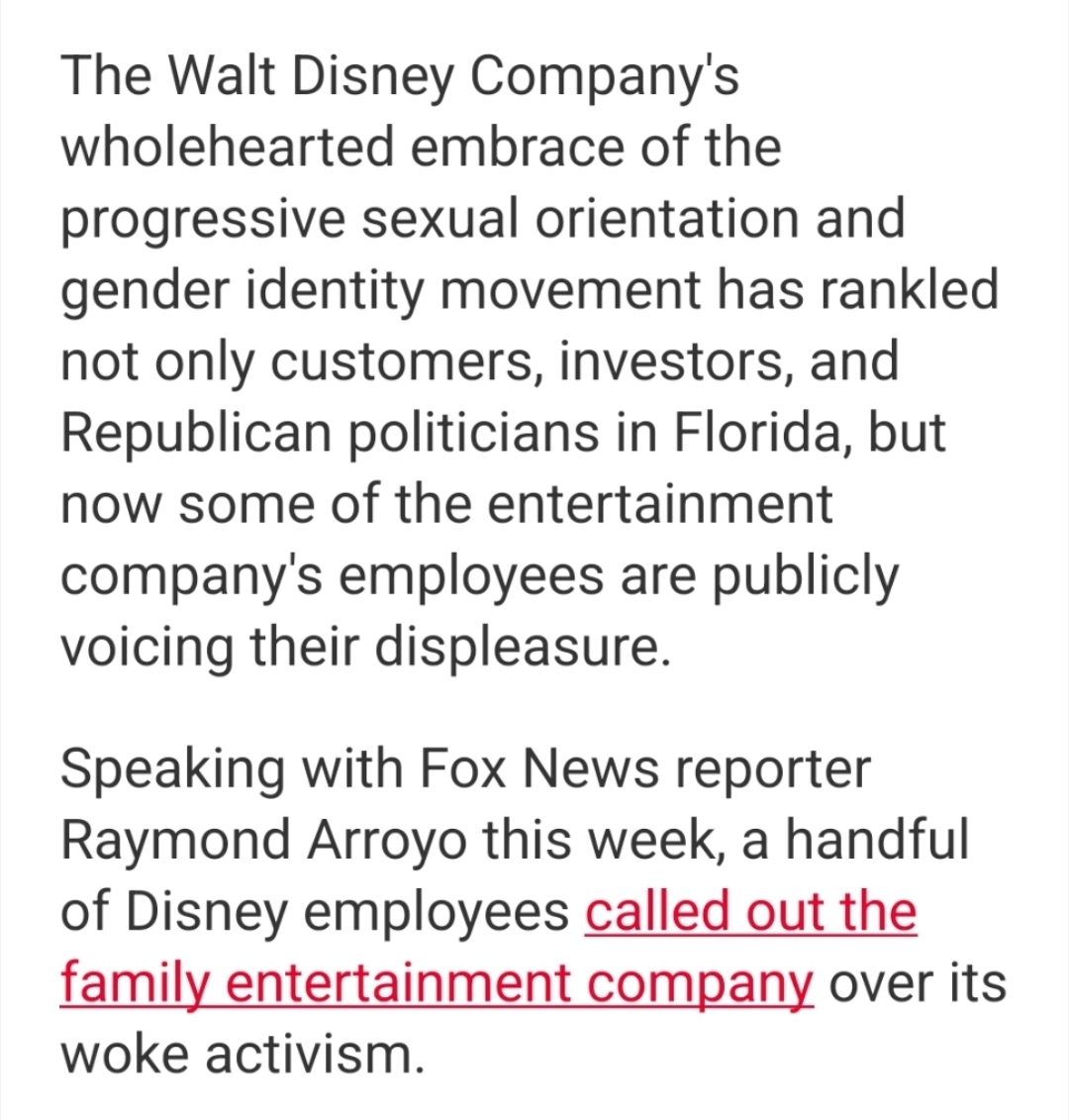Open the 'called out the family entertainment company' link
Screen dimensions: 1069x1120
[750, 913]
